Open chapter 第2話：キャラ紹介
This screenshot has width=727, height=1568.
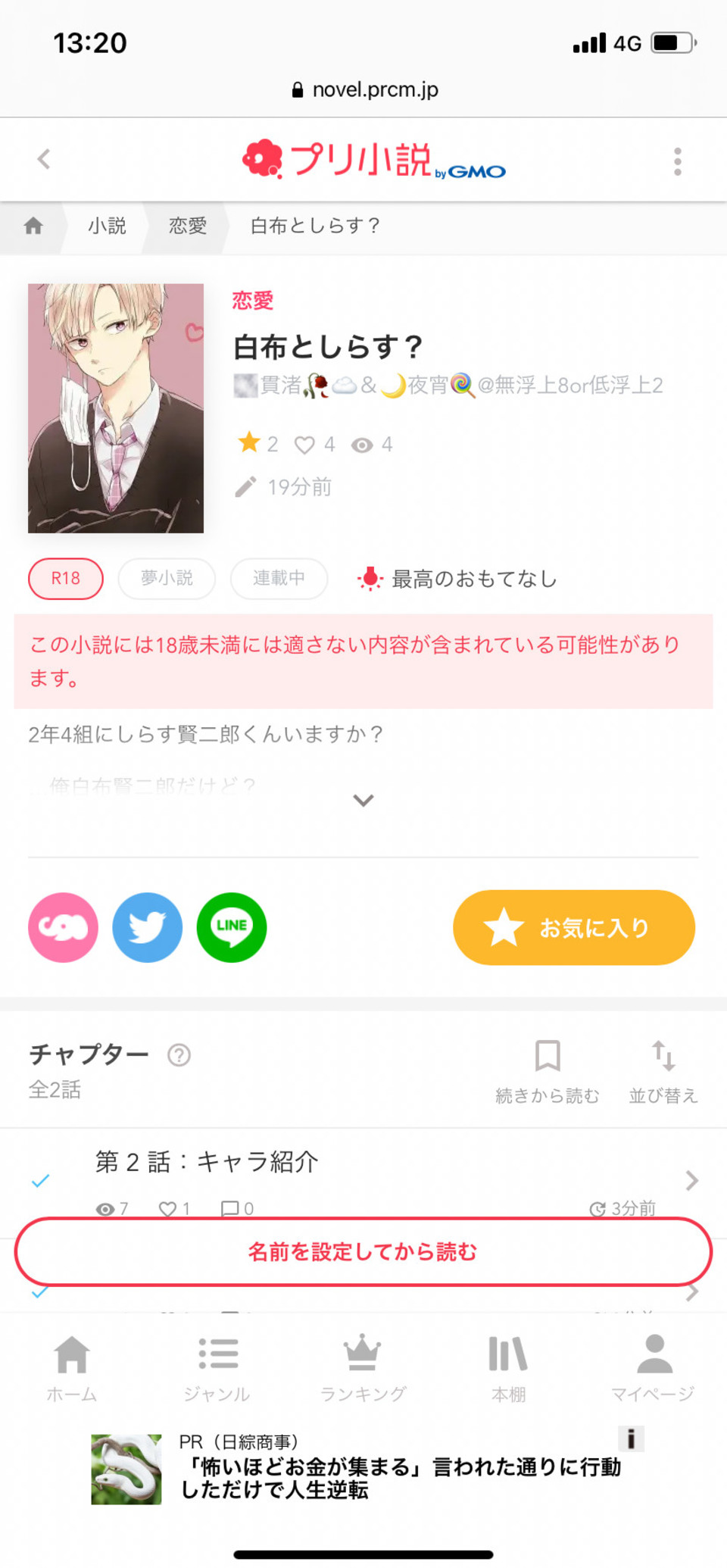pos(363,1180)
